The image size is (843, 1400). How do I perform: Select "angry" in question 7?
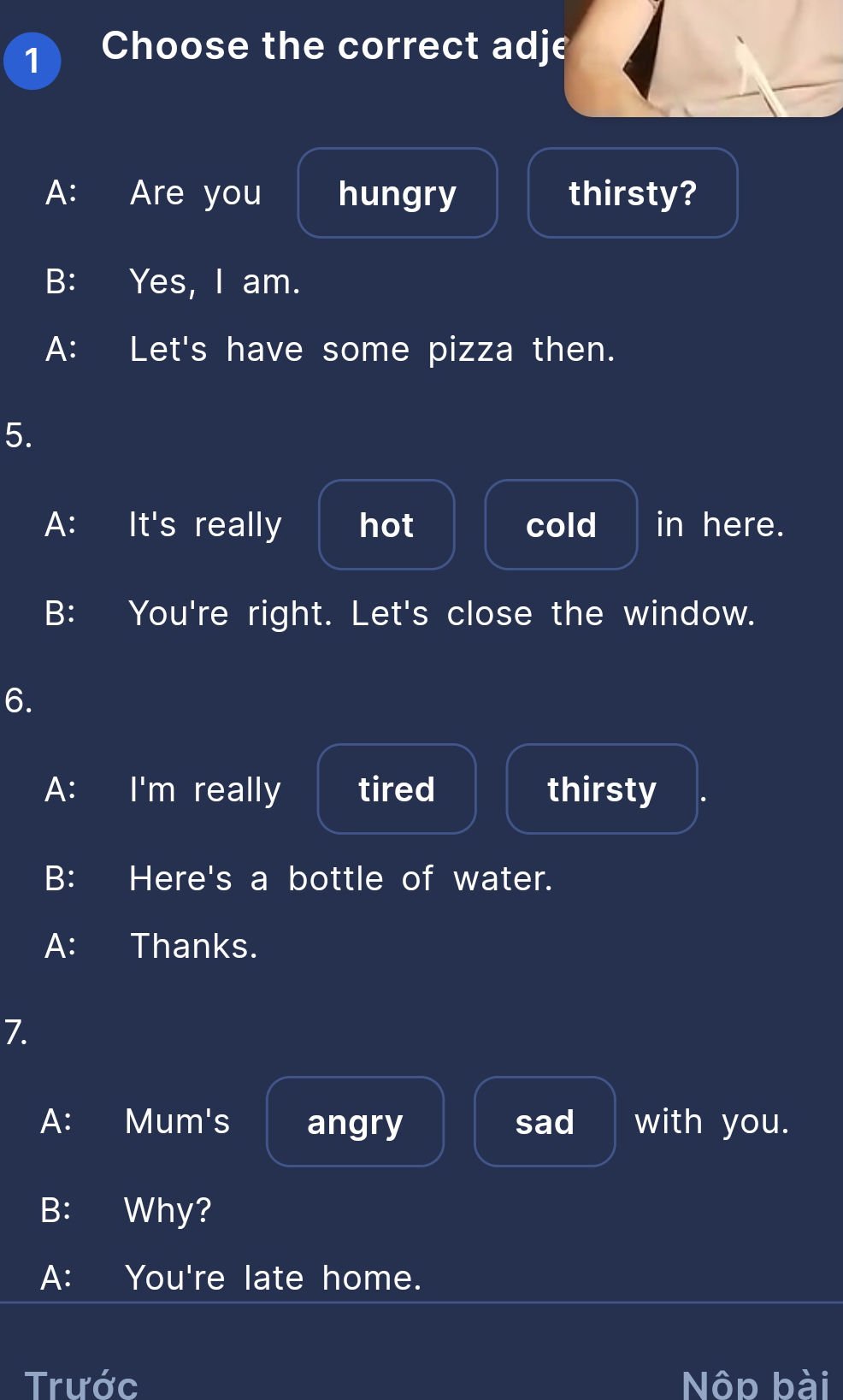coord(355,1121)
